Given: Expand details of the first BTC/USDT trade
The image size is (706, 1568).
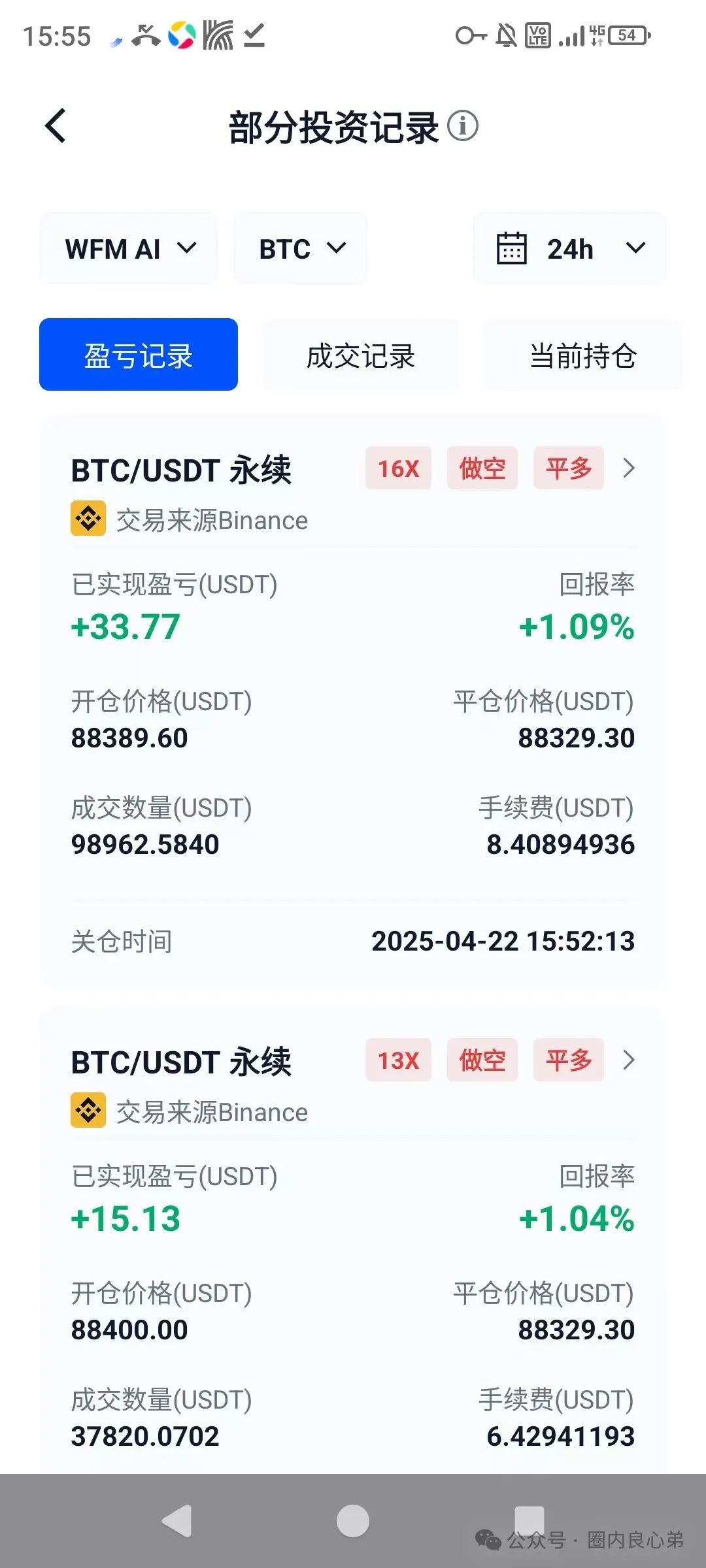Looking at the screenshot, I should (x=629, y=468).
